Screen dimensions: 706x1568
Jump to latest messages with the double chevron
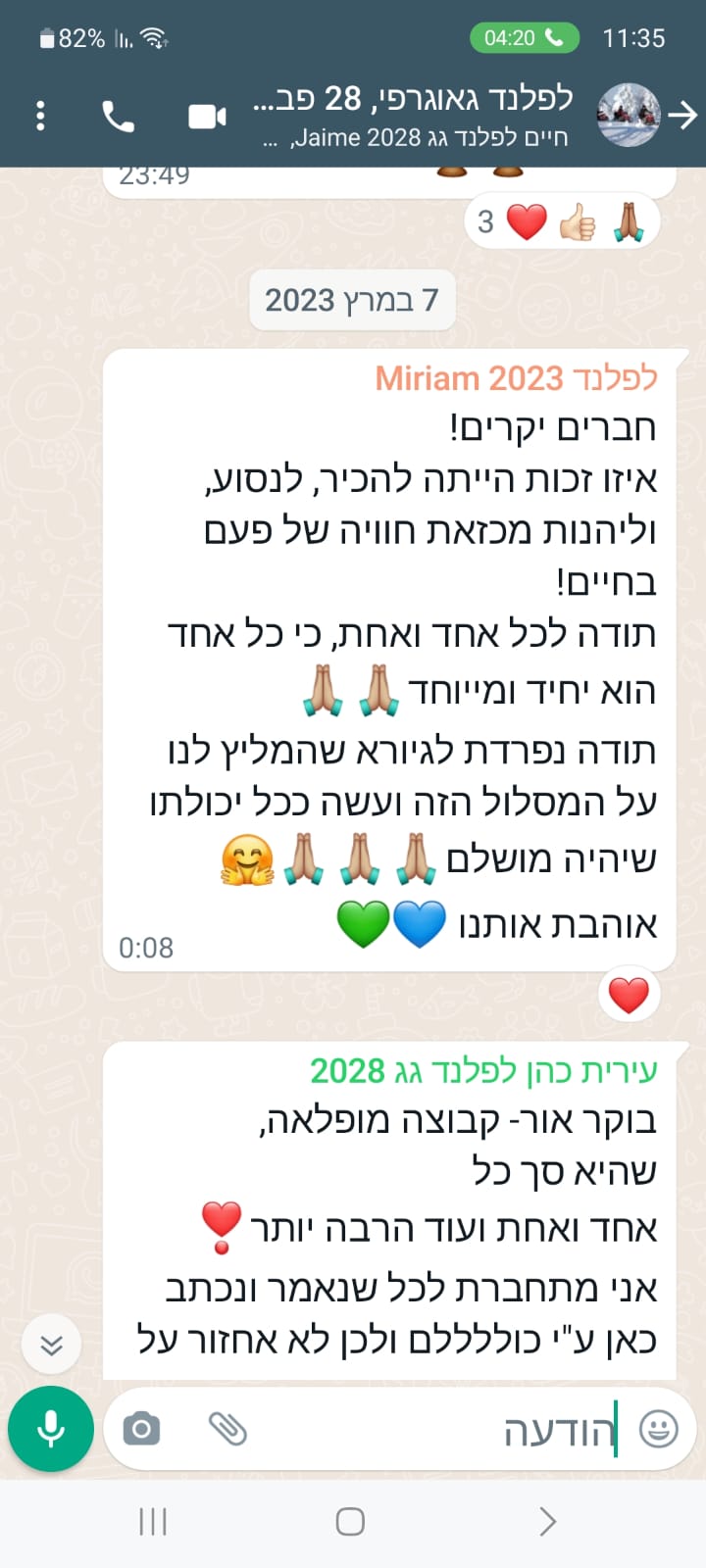52,1345
